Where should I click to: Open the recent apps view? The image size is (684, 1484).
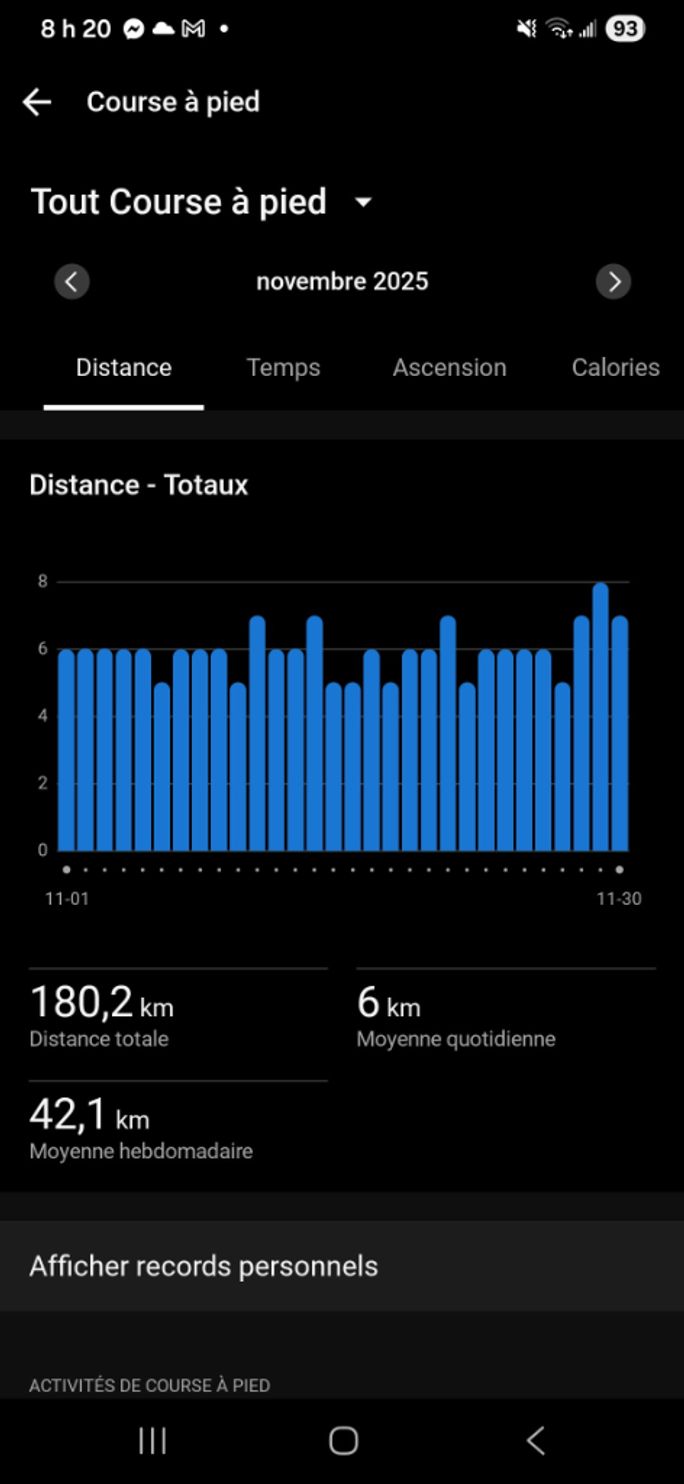pos(152,1440)
